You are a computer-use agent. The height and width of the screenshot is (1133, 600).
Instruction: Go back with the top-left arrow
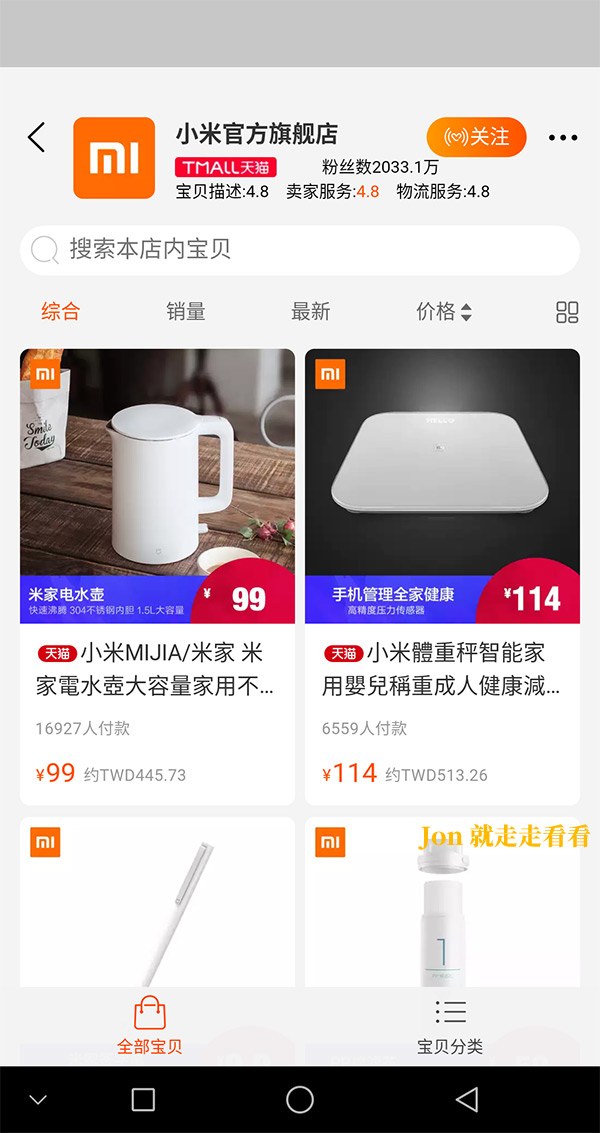(36, 137)
